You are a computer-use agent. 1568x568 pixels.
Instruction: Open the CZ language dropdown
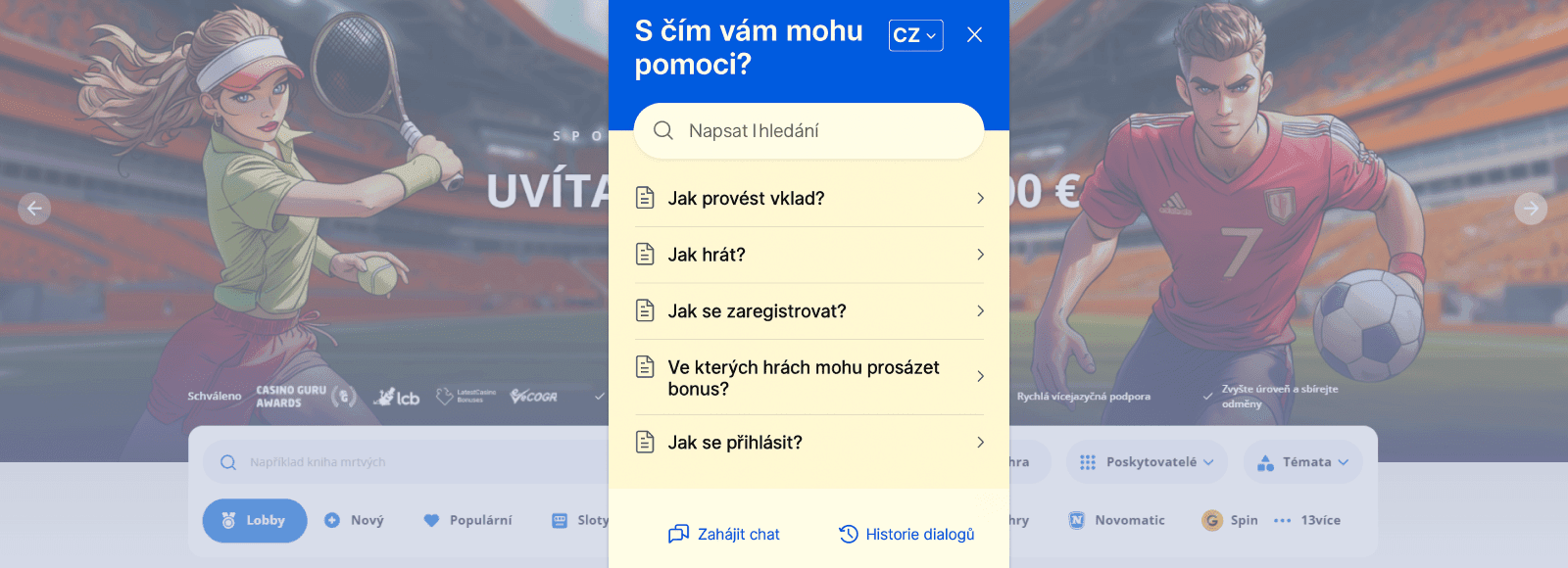pyautogui.click(x=915, y=35)
